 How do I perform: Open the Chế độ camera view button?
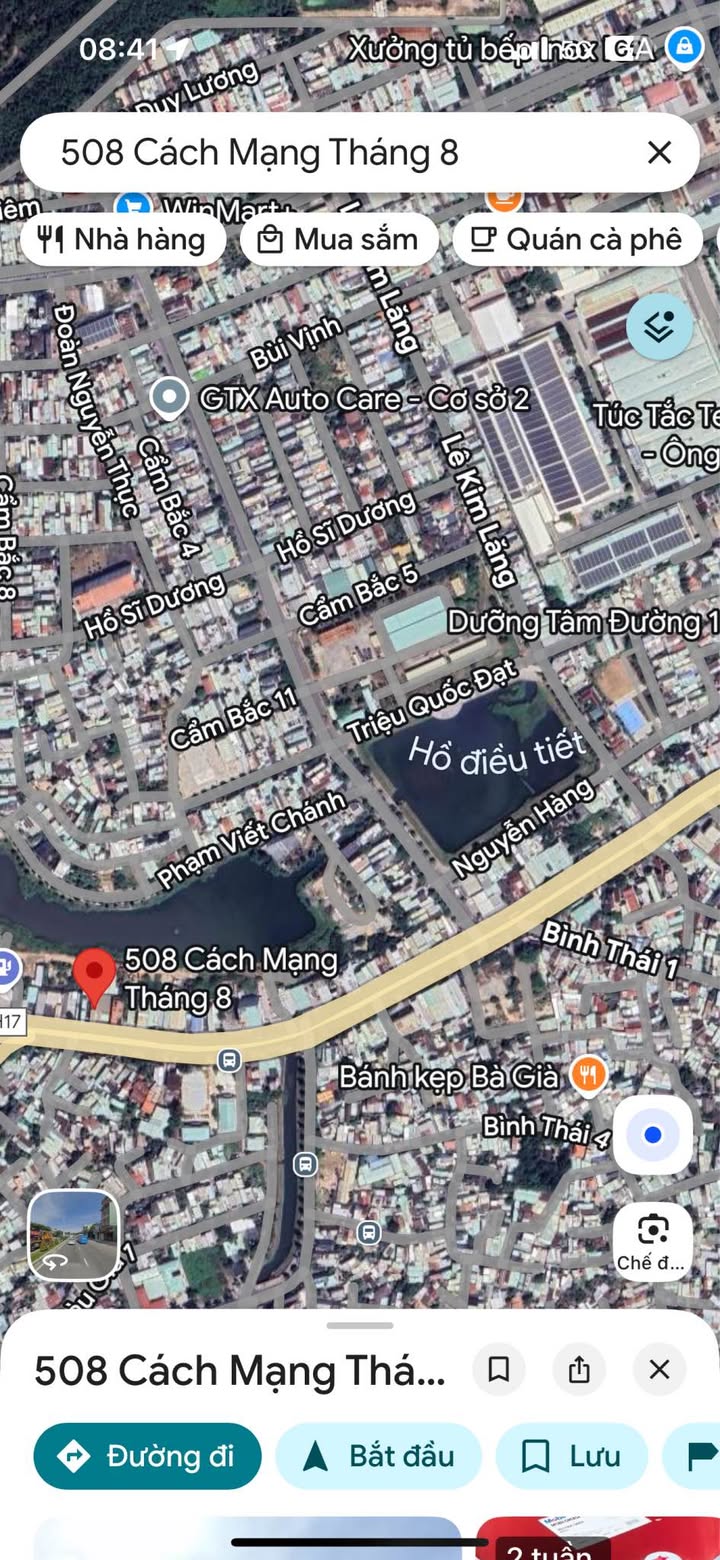(653, 1241)
